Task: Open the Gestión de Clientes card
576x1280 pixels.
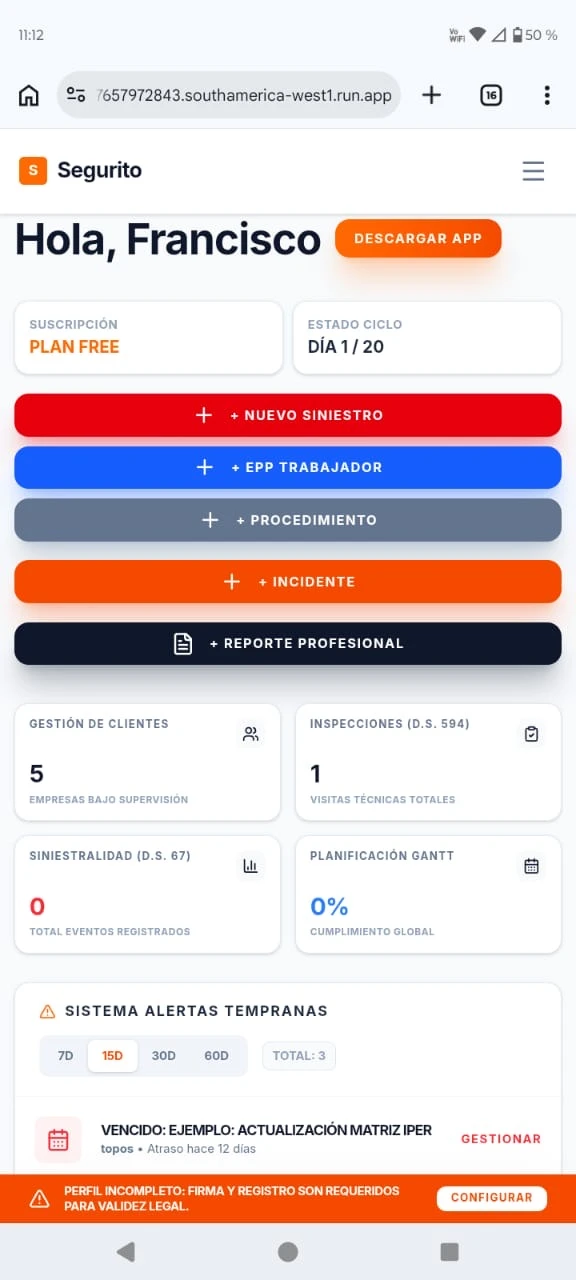Action: pyautogui.click(x=147, y=762)
